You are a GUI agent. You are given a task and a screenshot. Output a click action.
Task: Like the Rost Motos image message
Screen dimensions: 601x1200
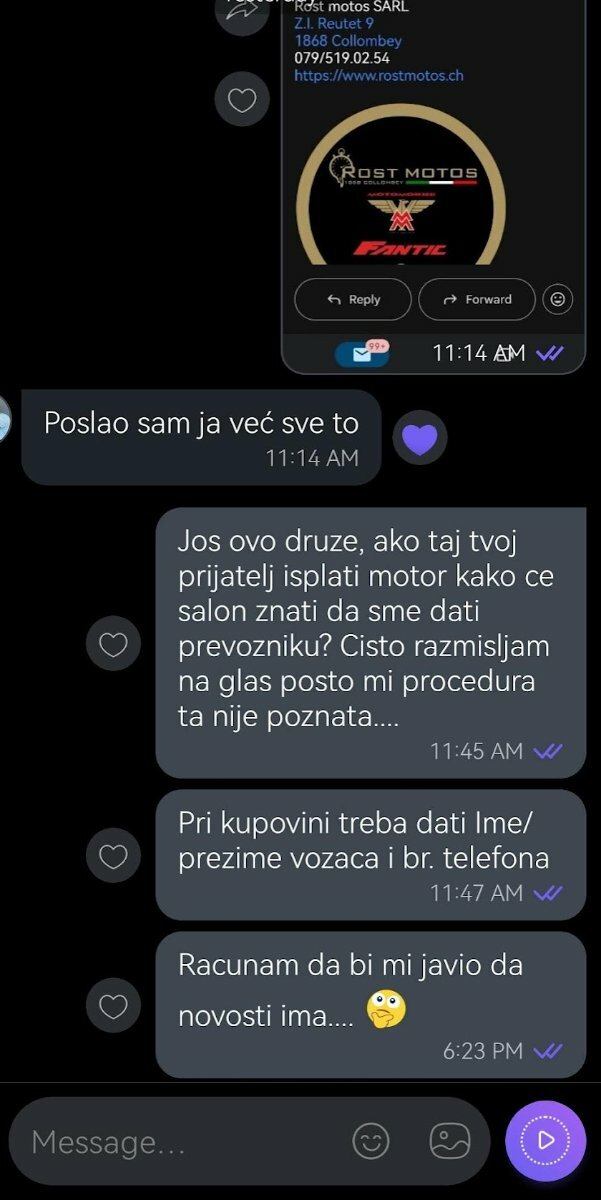(243, 99)
